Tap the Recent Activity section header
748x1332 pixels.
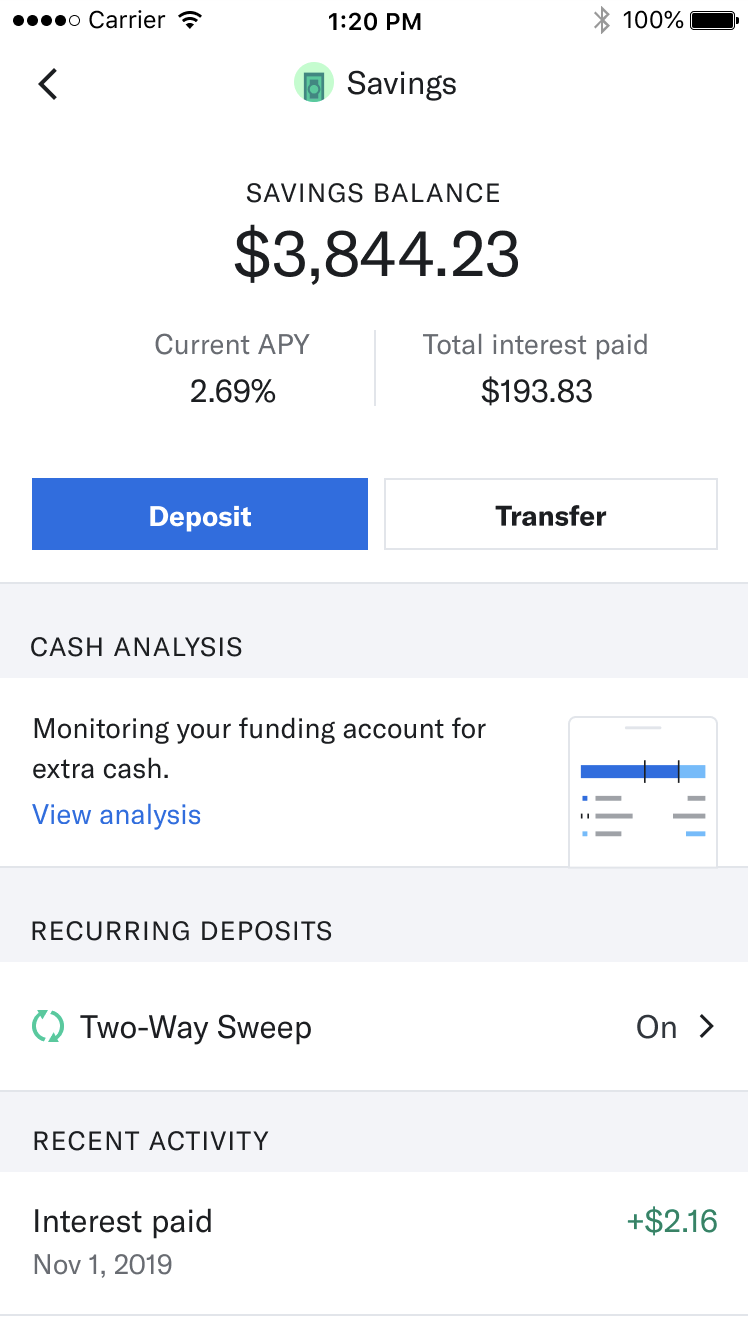click(x=150, y=1140)
